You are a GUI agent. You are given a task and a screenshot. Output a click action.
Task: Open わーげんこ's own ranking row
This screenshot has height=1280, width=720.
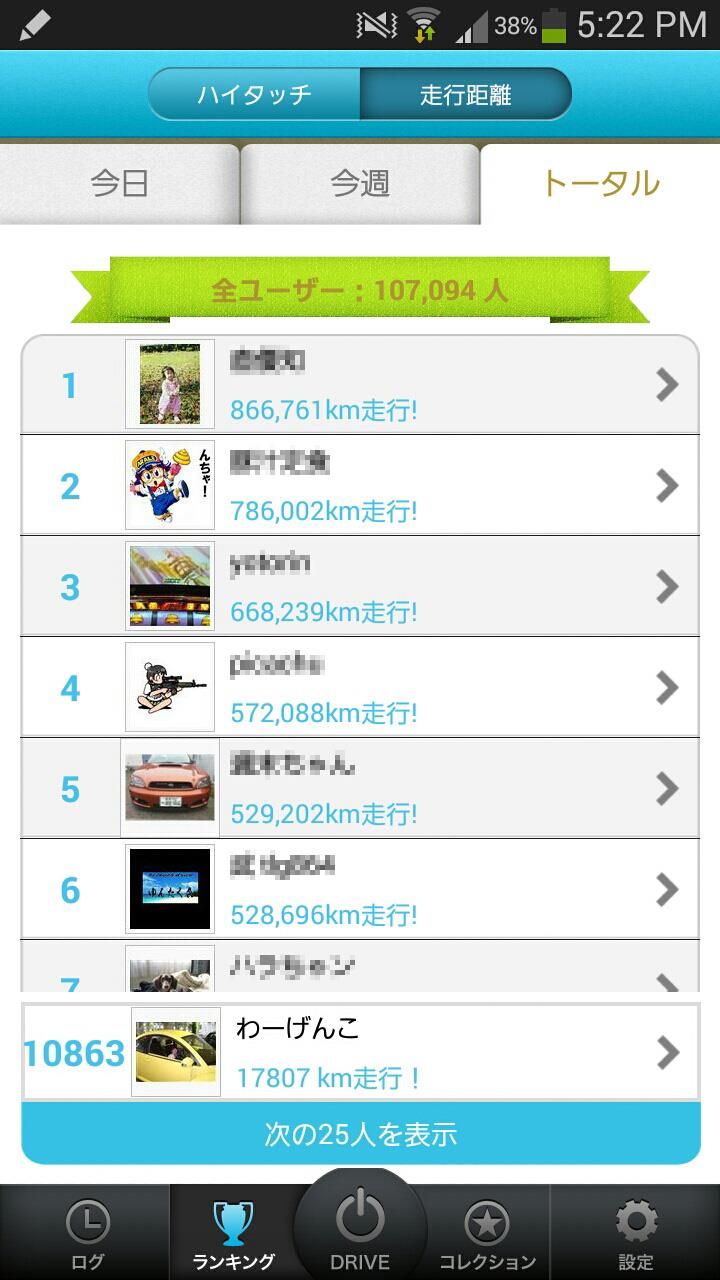[x=360, y=1052]
